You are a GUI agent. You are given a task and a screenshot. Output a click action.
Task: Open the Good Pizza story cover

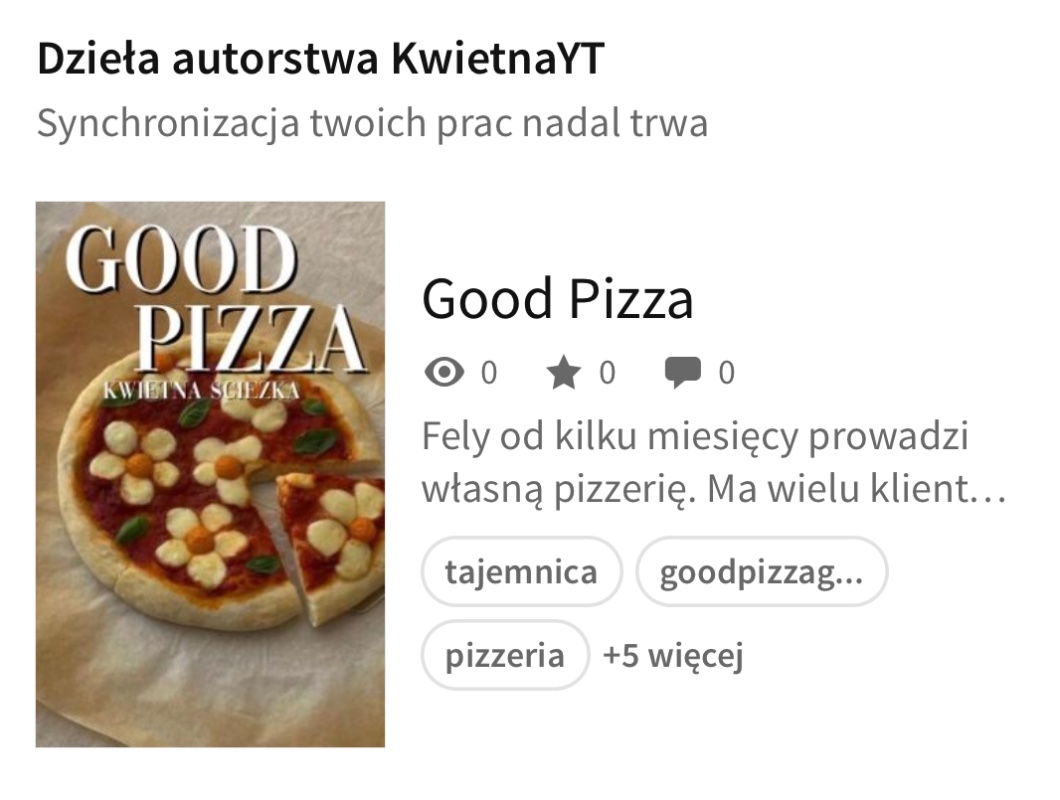point(210,474)
